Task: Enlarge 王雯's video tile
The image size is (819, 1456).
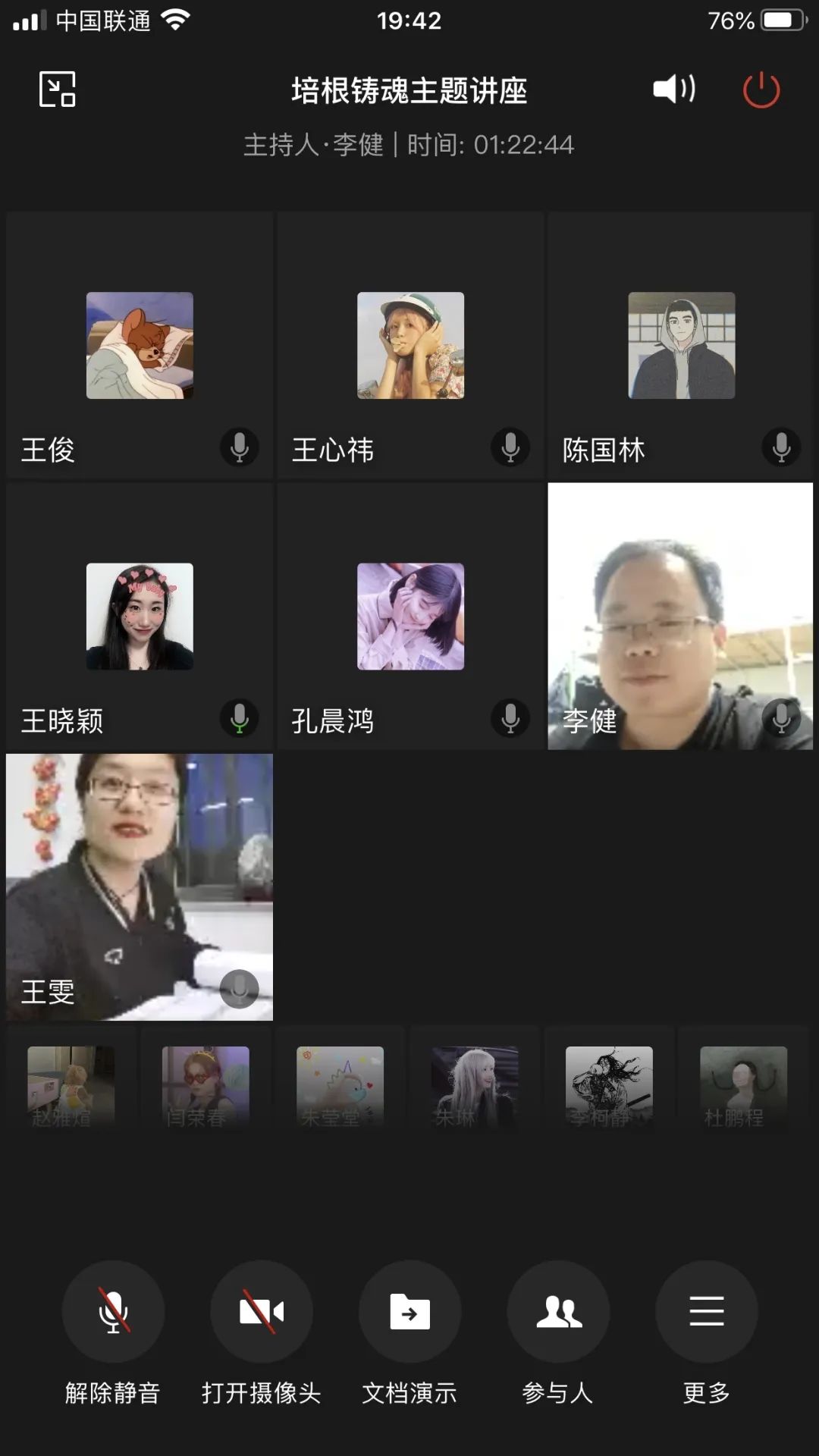Action: pos(140,886)
